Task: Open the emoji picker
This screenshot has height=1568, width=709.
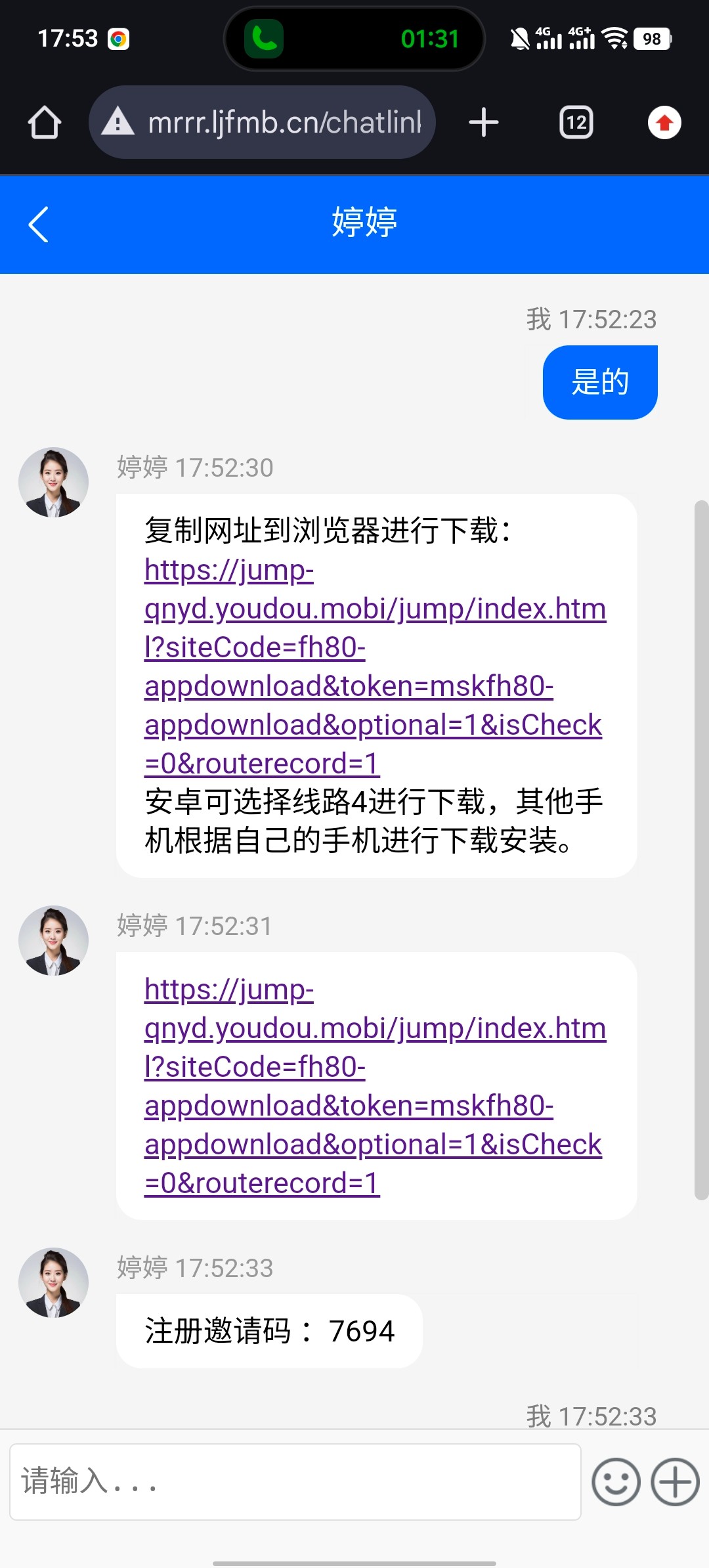Action: pyautogui.click(x=616, y=1482)
